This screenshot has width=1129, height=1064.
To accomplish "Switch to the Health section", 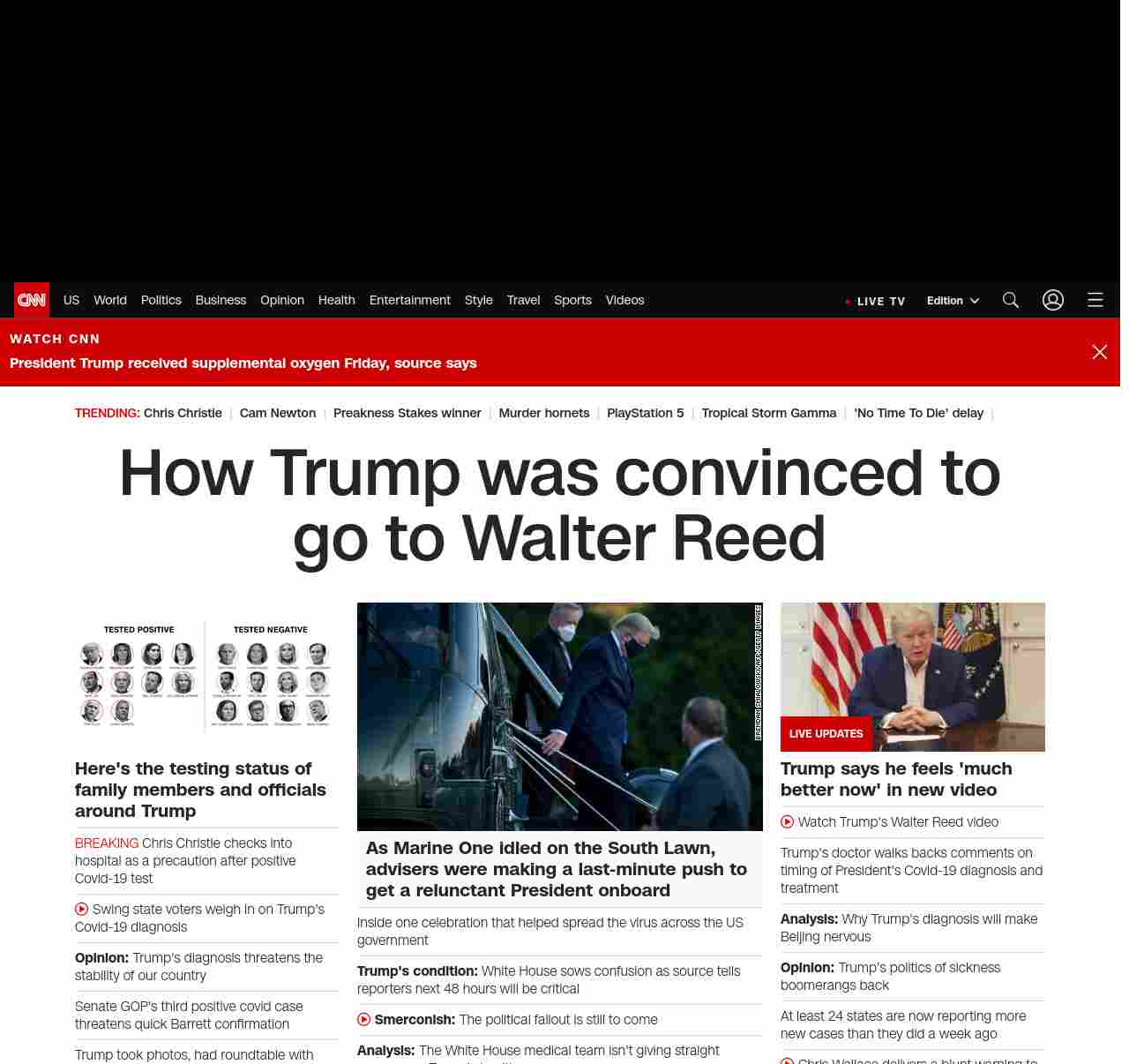I will [336, 301].
